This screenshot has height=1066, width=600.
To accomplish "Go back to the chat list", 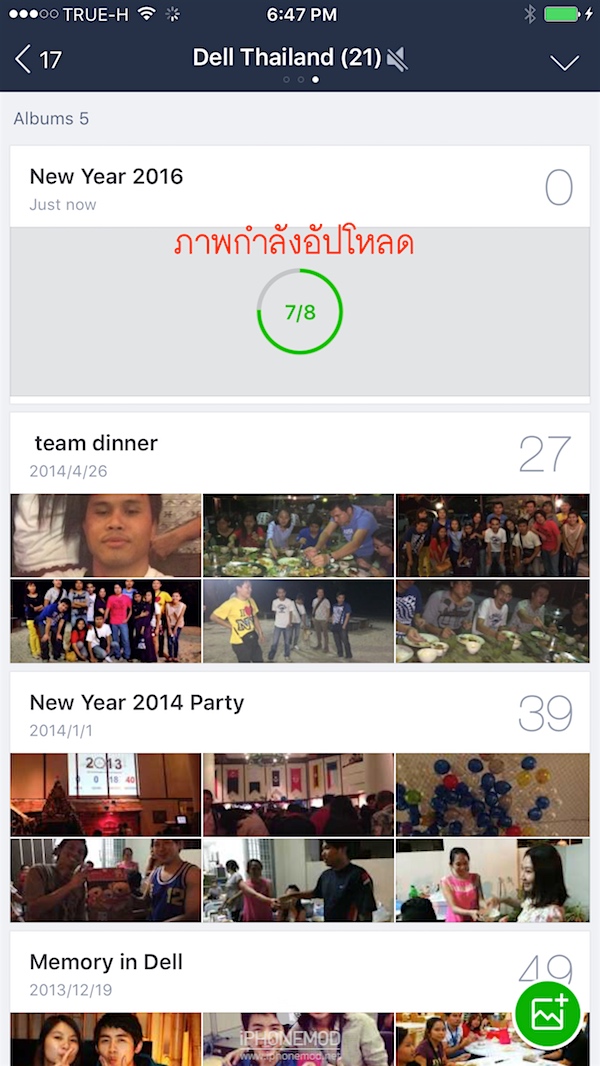I will pyautogui.click(x=37, y=60).
